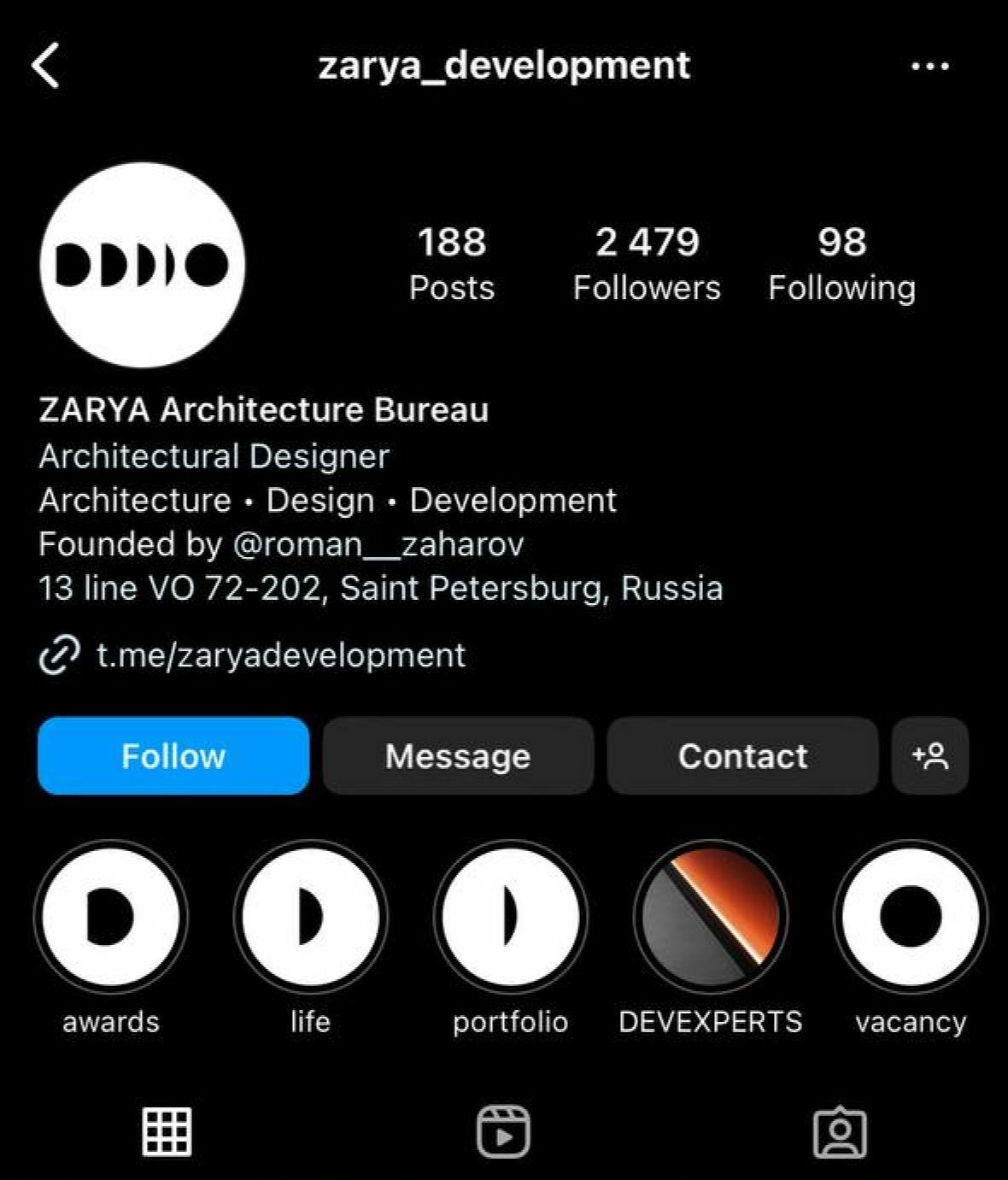Viewport: 1008px width, 1180px height.
Task: Message this account
Action: pyautogui.click(x=458, y=756)
